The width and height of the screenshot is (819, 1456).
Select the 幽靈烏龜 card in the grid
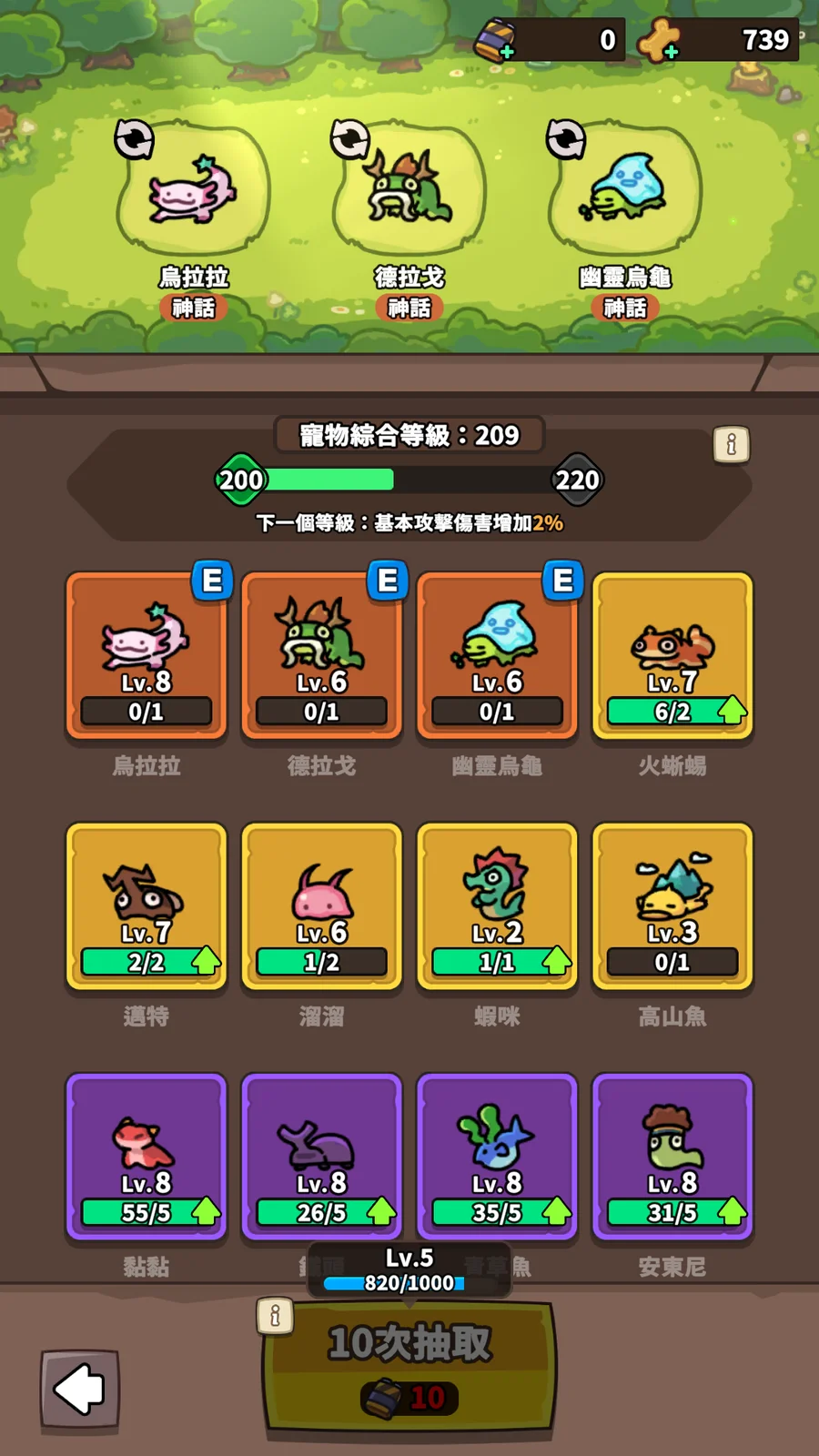tap(497, 653)
